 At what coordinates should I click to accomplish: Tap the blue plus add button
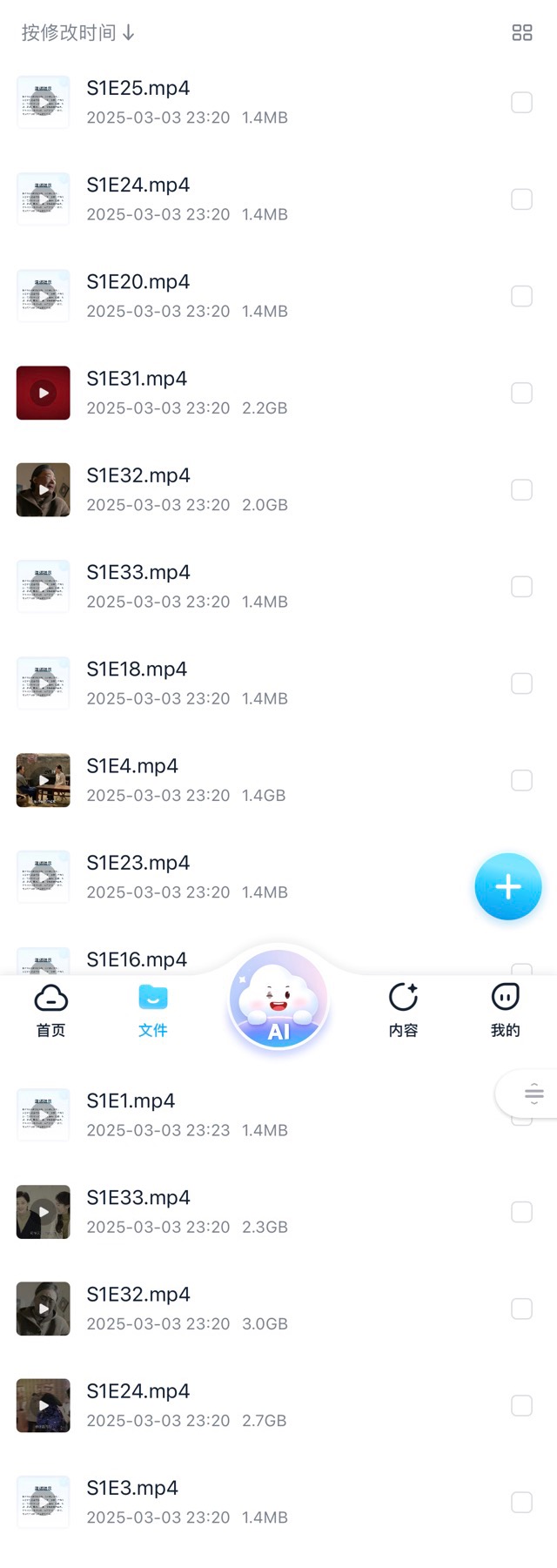508,886
